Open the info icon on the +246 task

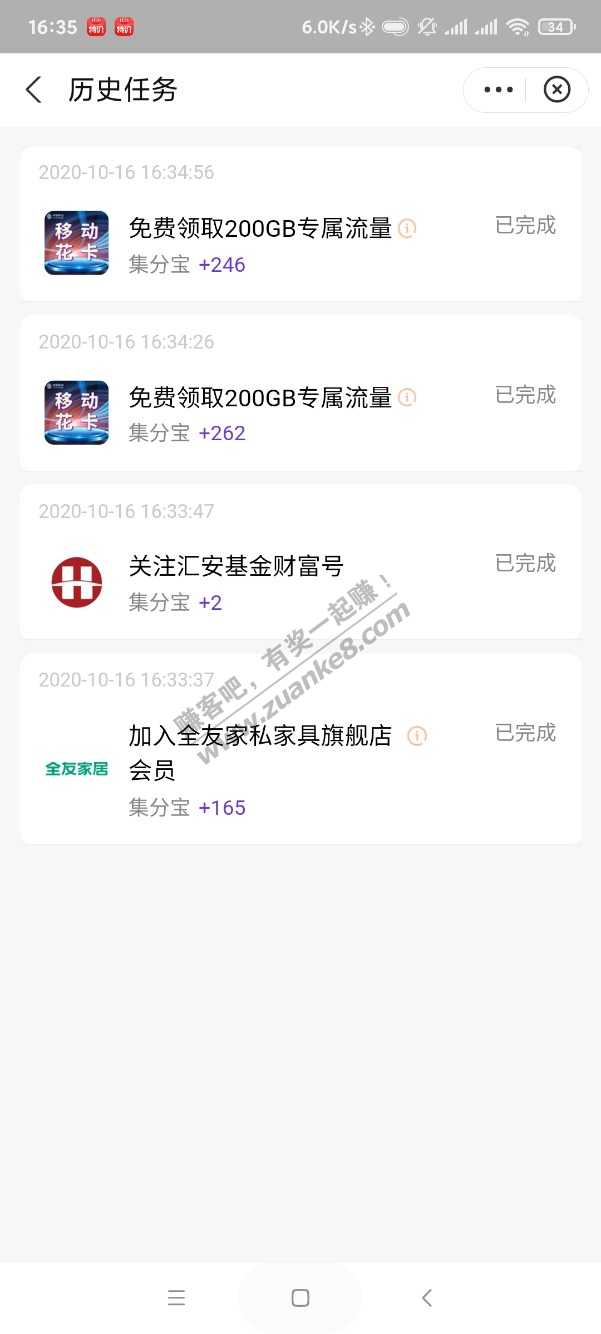click(407, 229)
